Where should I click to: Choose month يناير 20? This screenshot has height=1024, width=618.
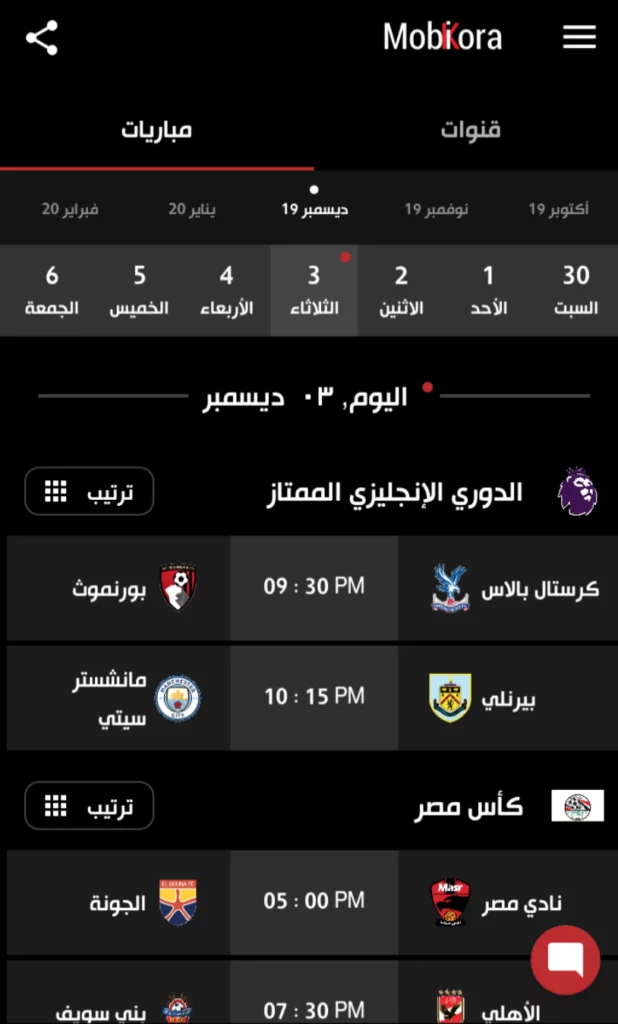coord(192,210)
